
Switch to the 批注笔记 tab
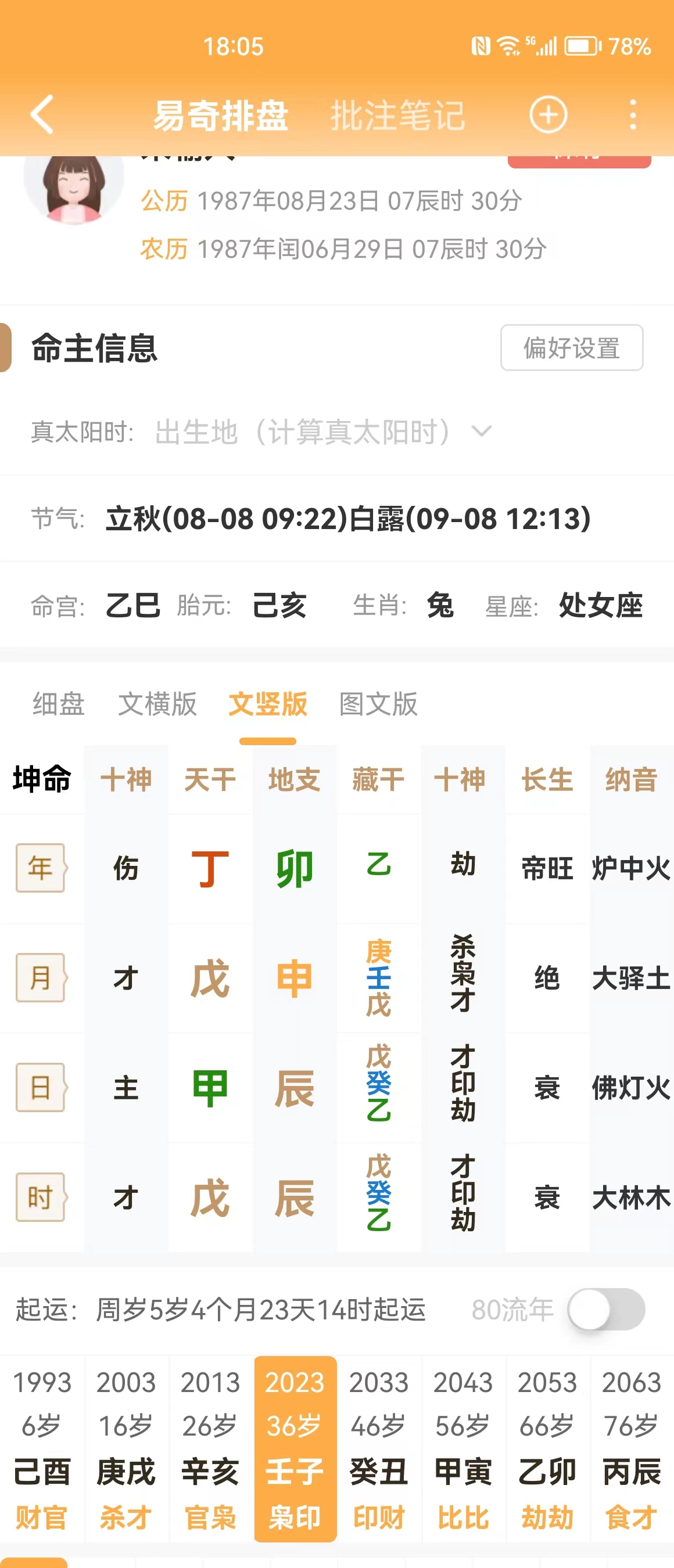pos(397,115)
